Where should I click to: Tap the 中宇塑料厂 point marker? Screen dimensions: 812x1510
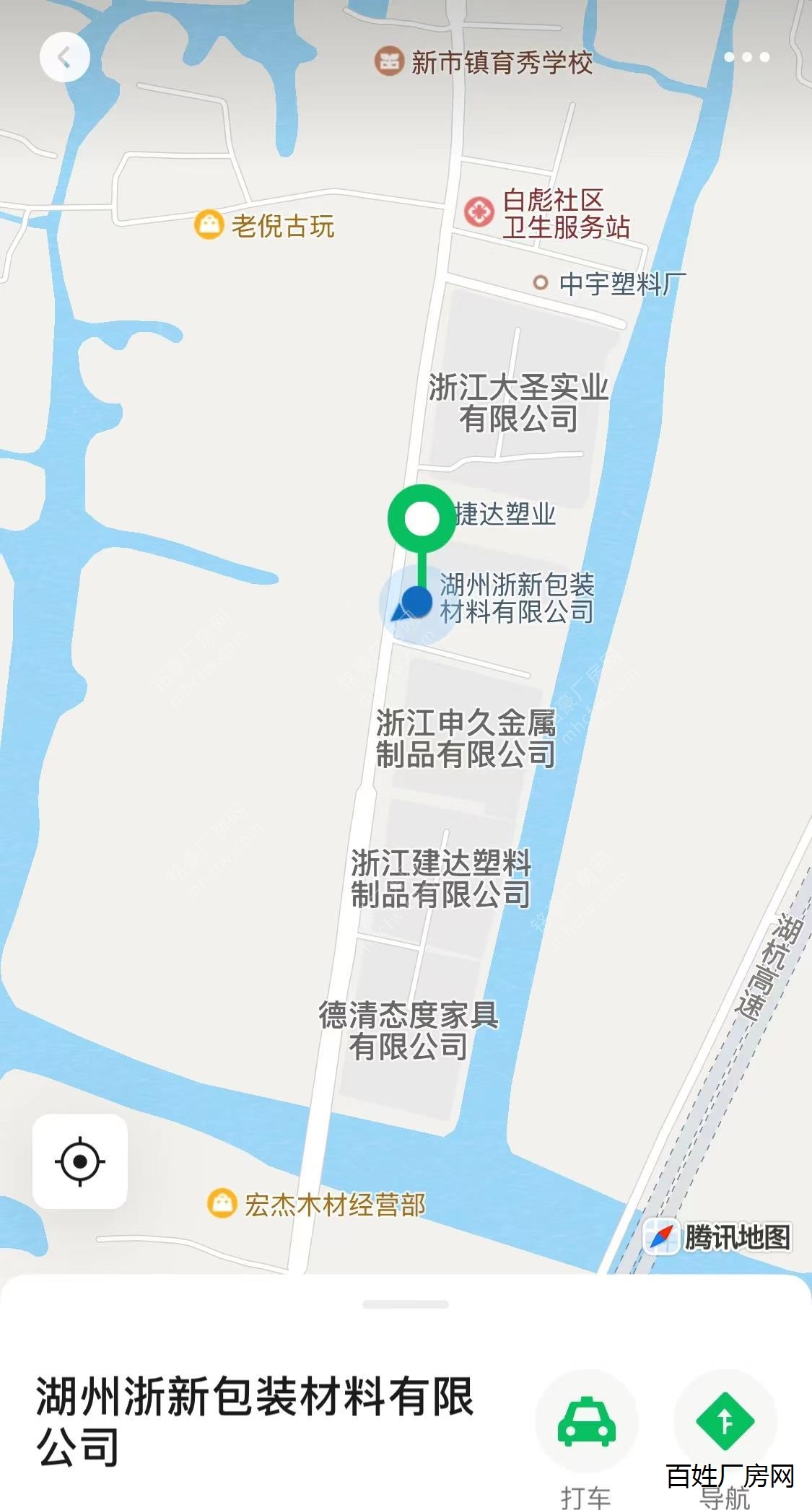pyautogui.click(x=541, y=283)
